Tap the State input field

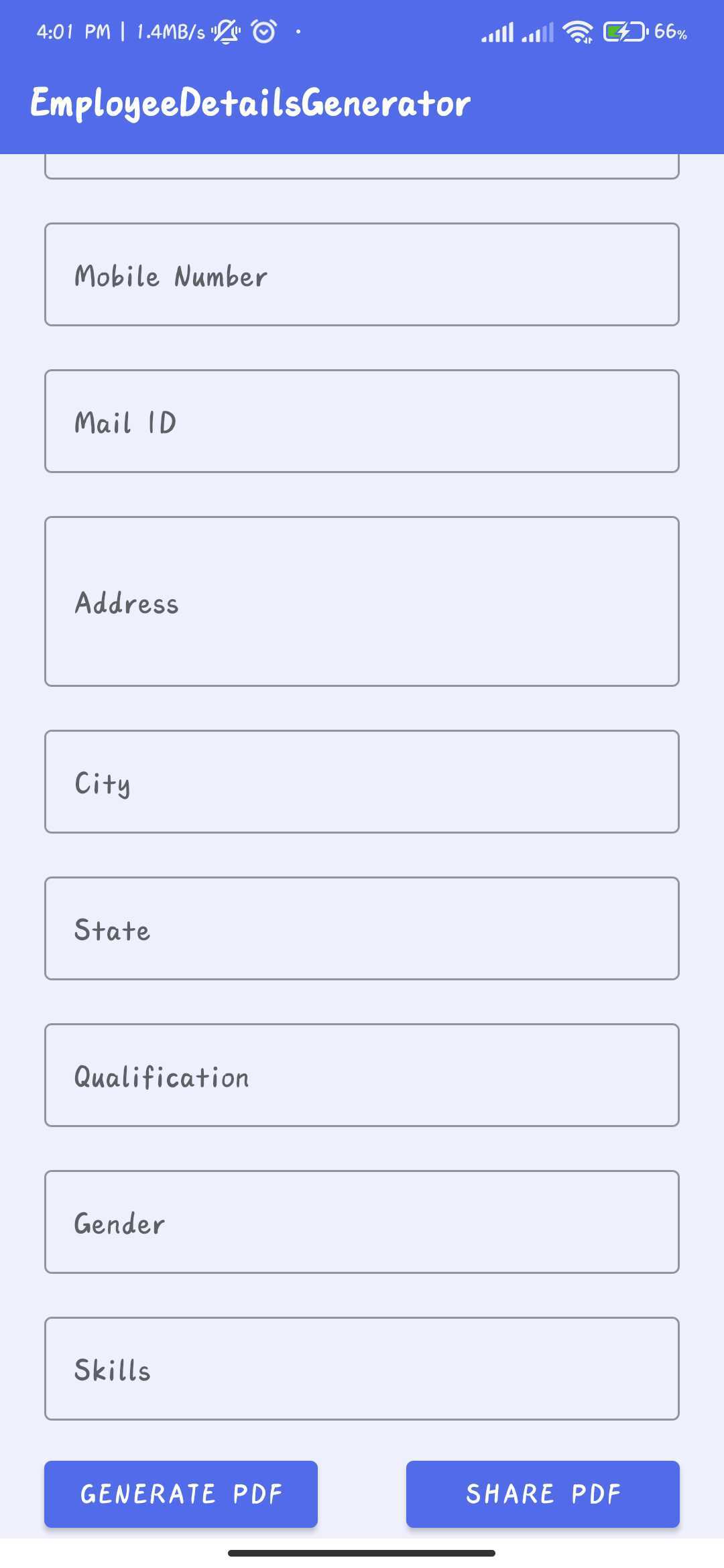(x=362, y=929)
